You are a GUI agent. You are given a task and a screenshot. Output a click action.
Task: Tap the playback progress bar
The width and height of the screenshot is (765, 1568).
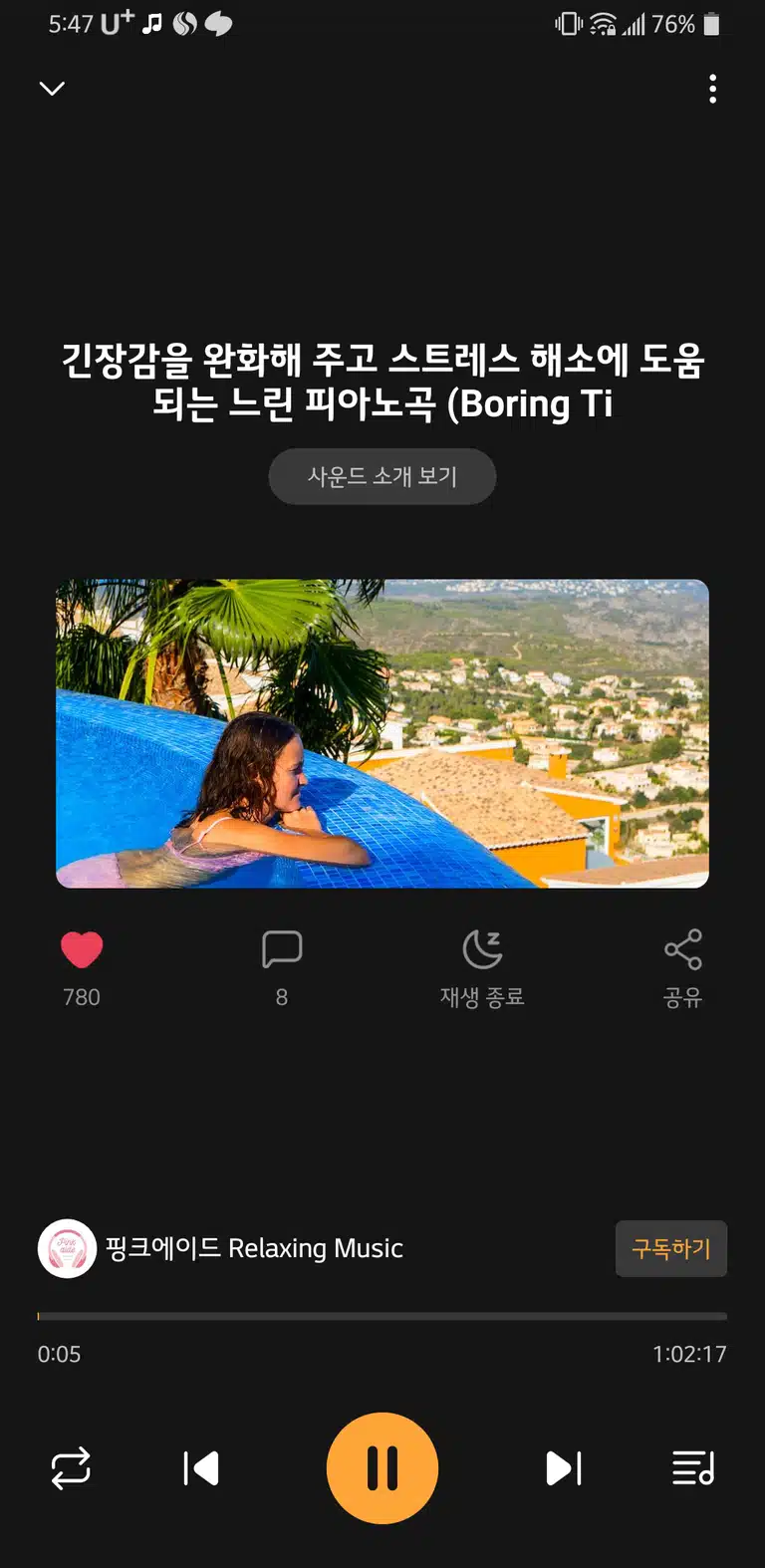coord(382,1316)
